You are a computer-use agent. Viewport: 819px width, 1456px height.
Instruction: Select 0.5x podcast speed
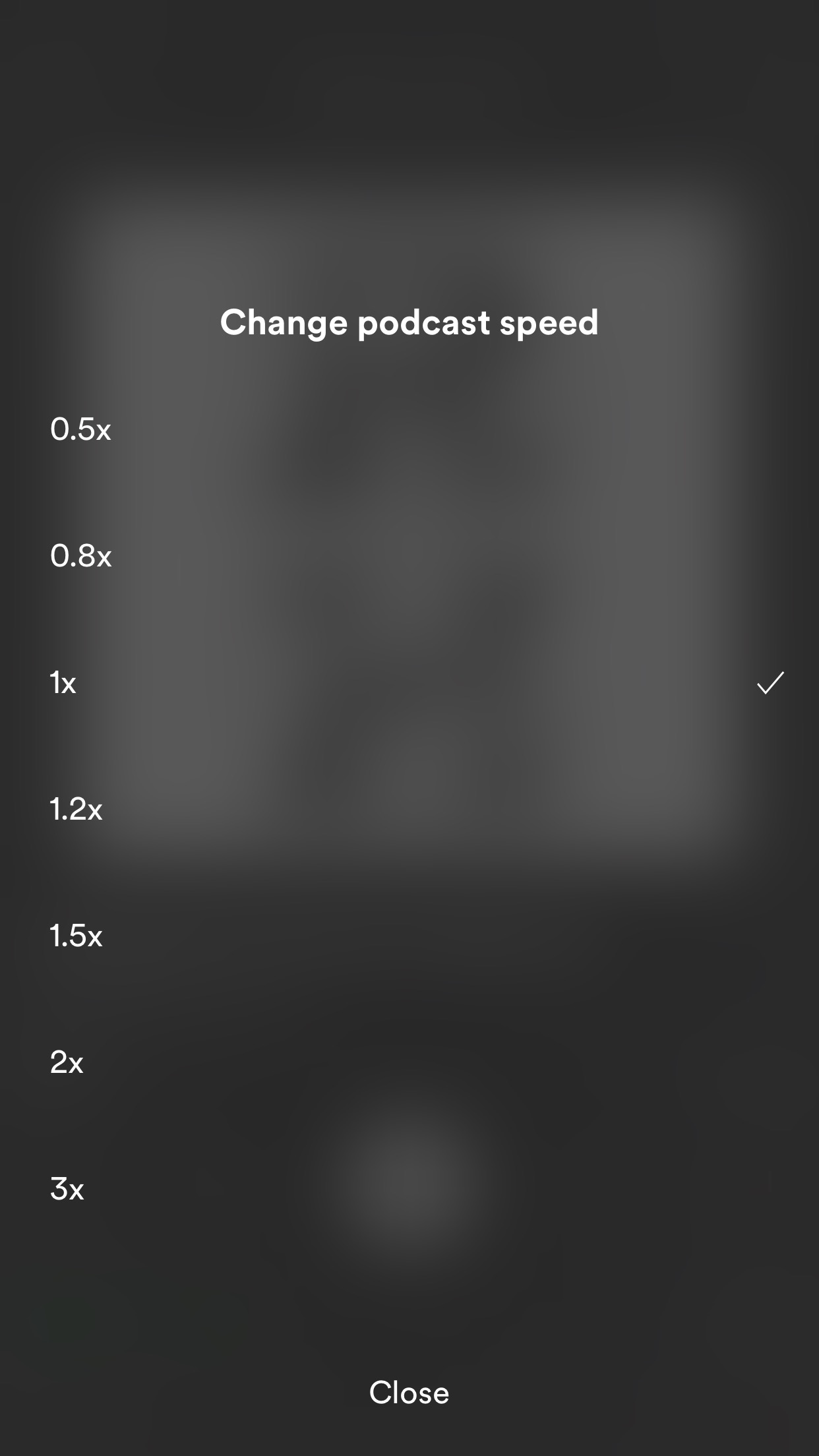click(80, 429)
